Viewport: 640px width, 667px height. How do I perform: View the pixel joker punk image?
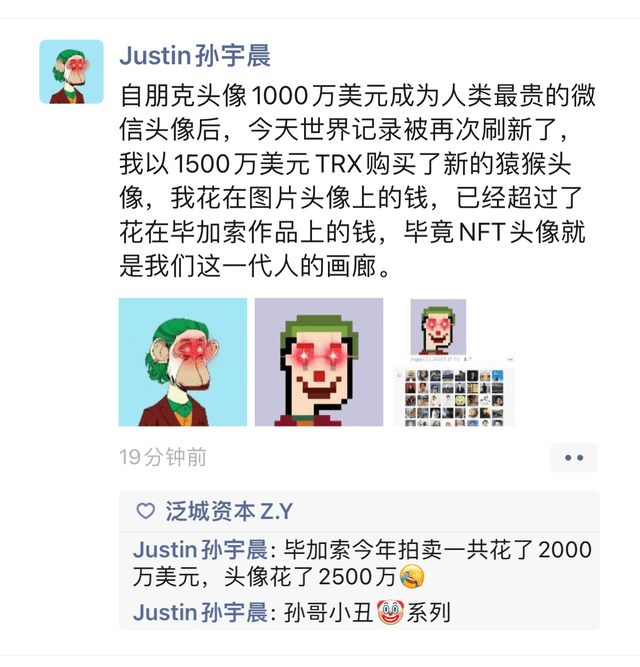(319, 362)
